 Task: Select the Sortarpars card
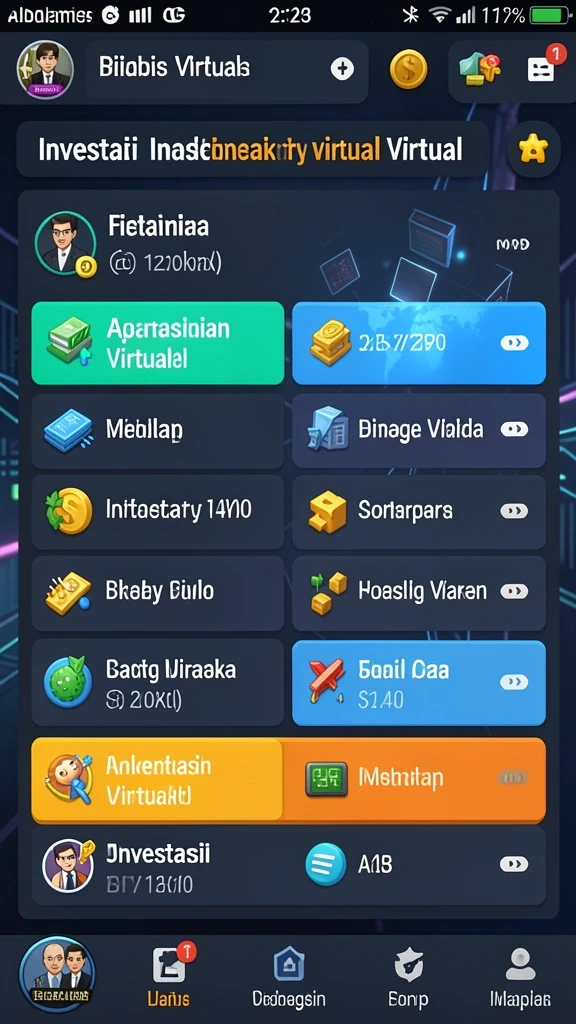[419, 511]
